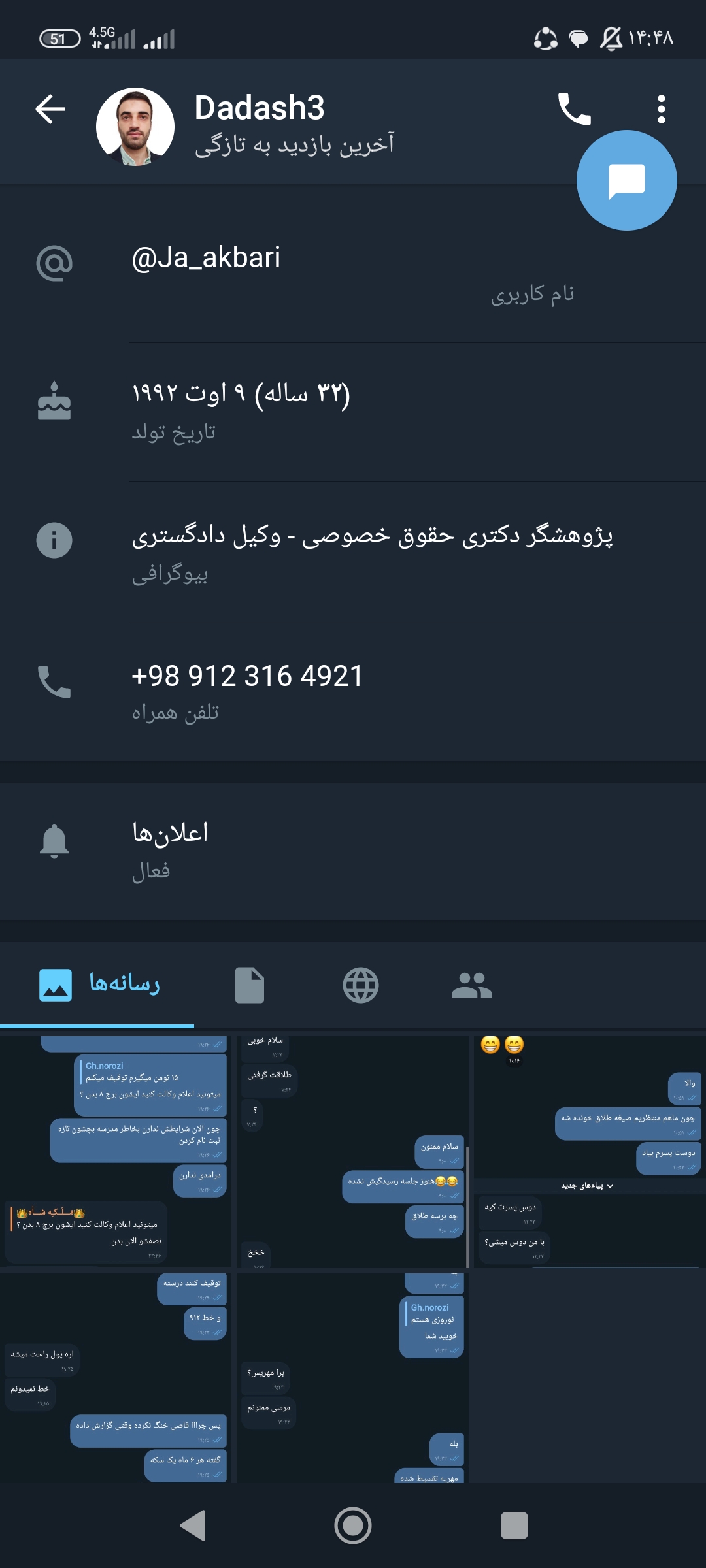
Task: Open media screenshot with two grinning emojis
Action: [587, 1151]
